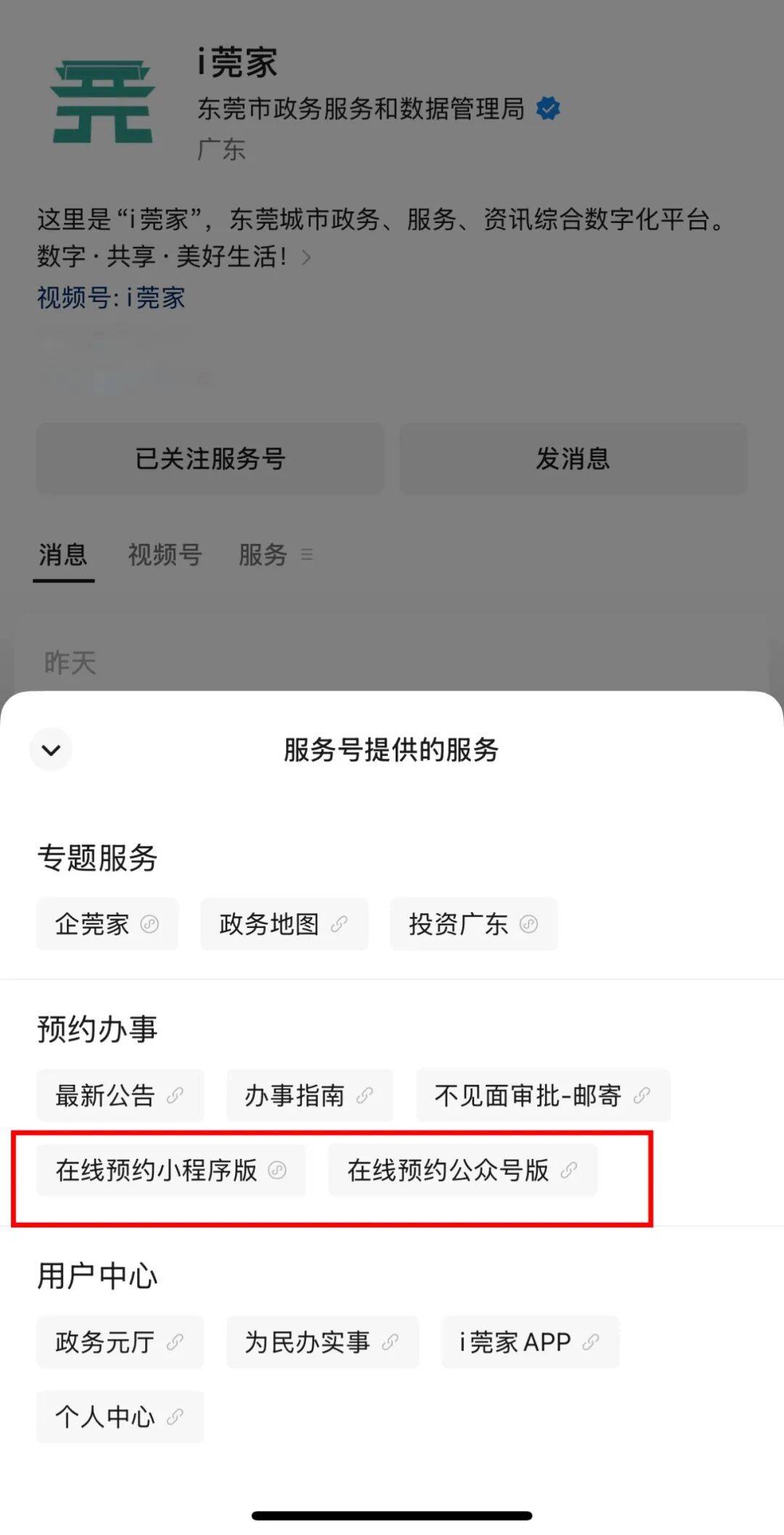This screenshot has height=1535, width=784.
Task: Open 在线预约小程序版
Action: point(171,1170)
